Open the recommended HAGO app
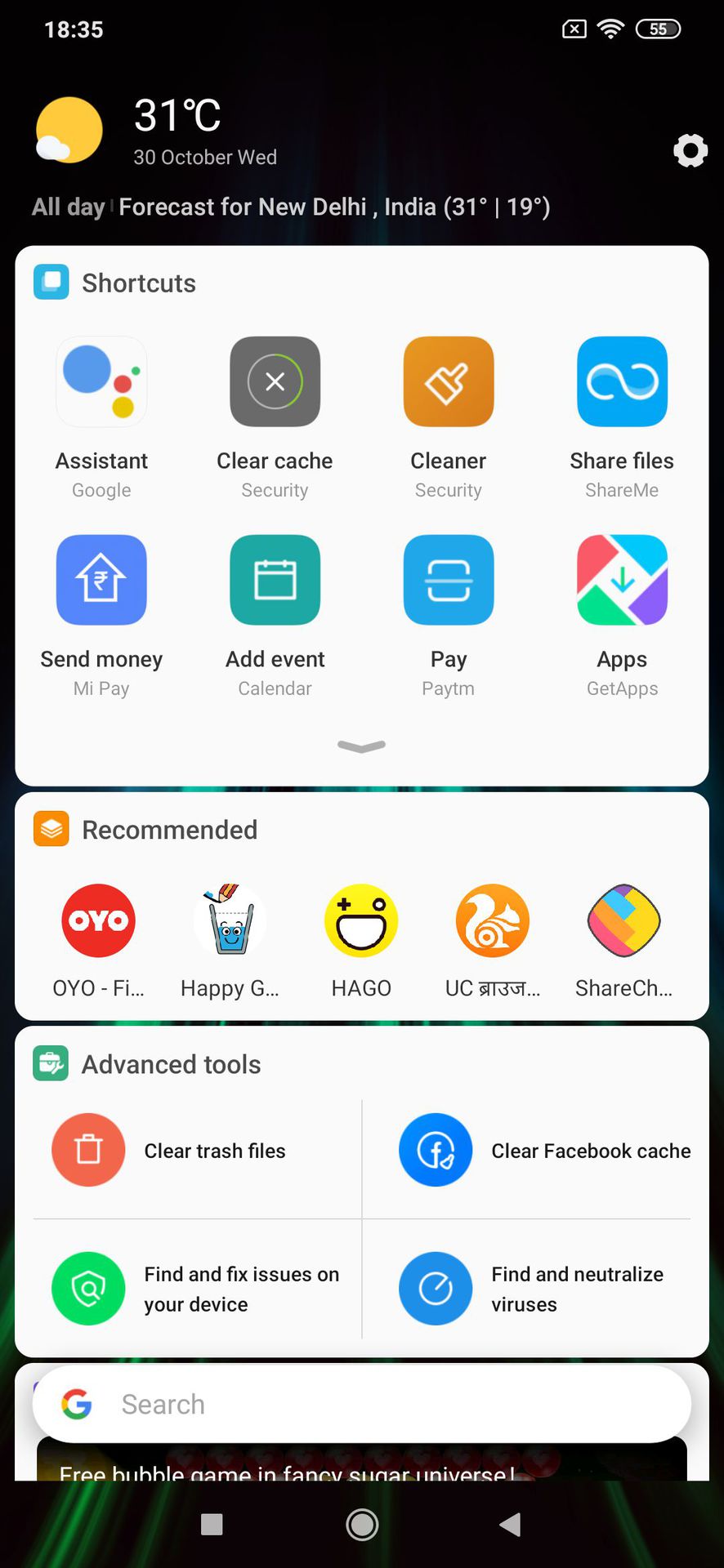Viewport: 724px width, 1568px height. pos(361,921)
